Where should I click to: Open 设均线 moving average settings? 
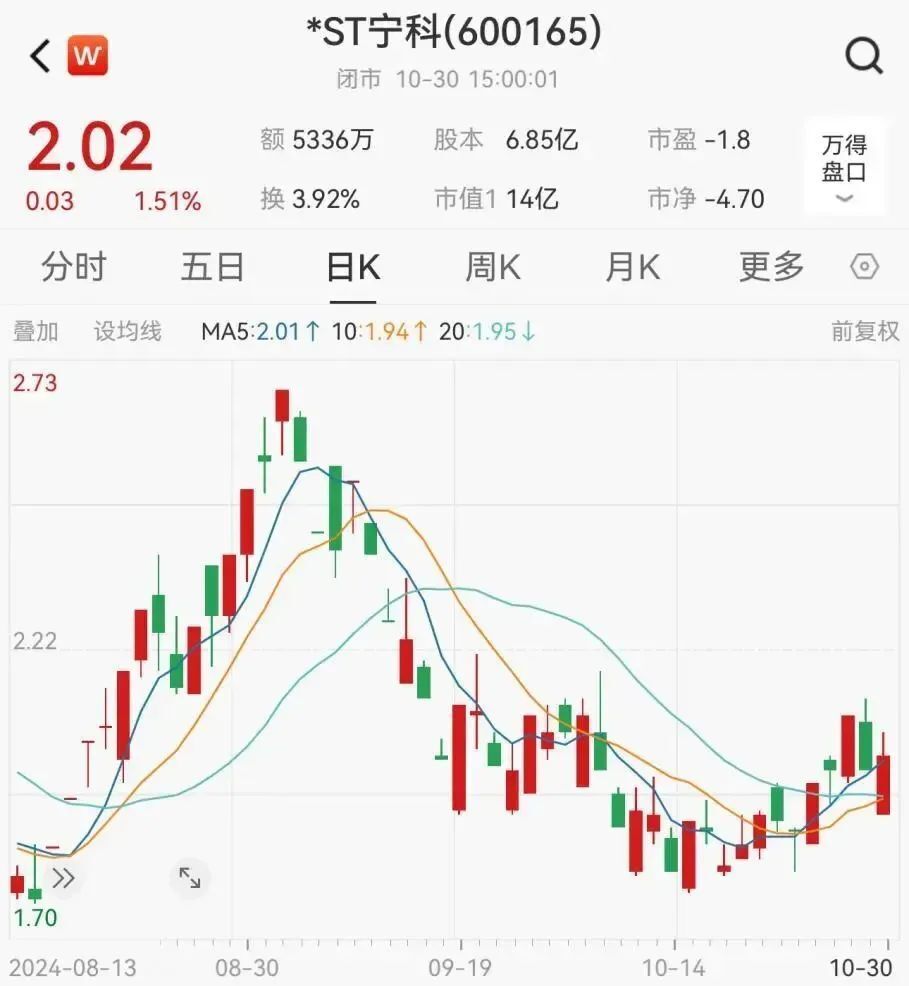[x=127, y=329]
